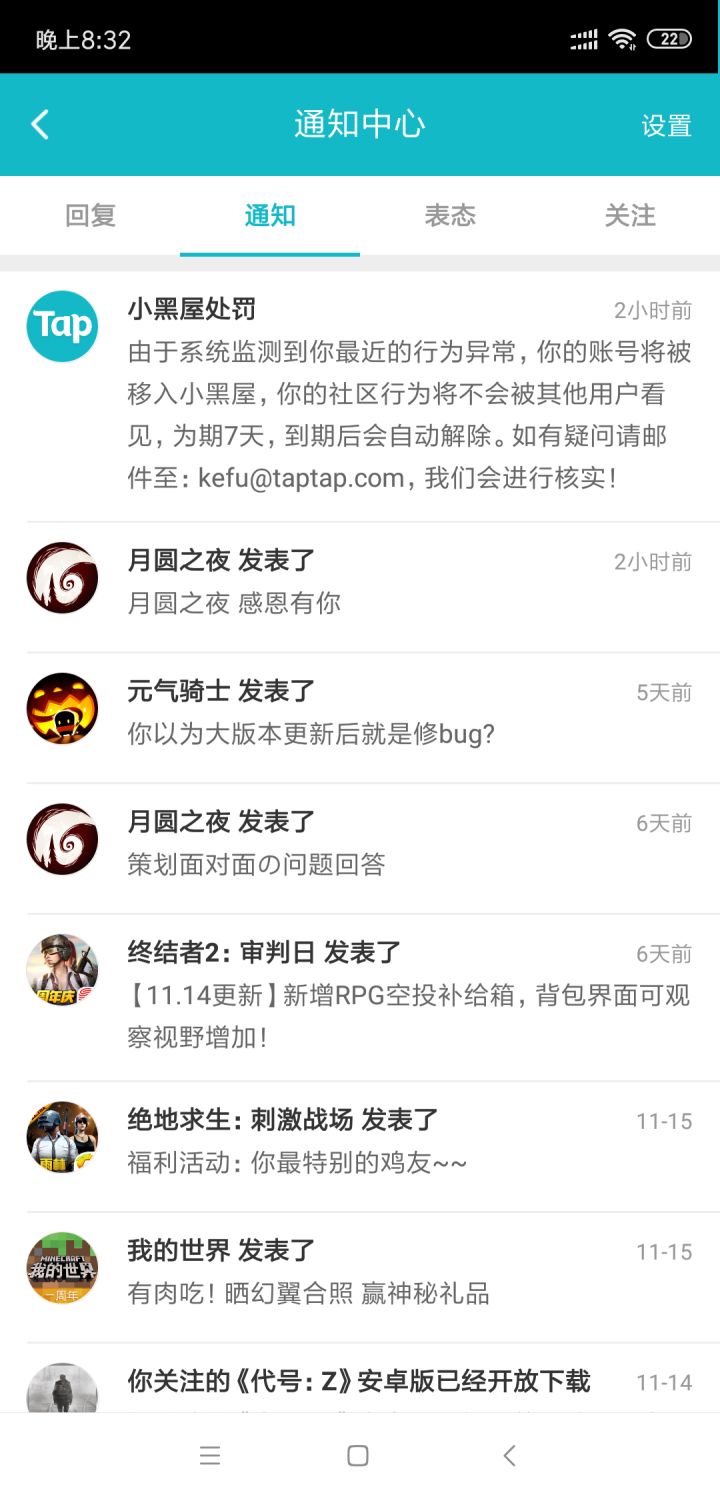Switch to the 表态 tab
This screenshot has height=1499, width=720.
click(x=450, y=215)
